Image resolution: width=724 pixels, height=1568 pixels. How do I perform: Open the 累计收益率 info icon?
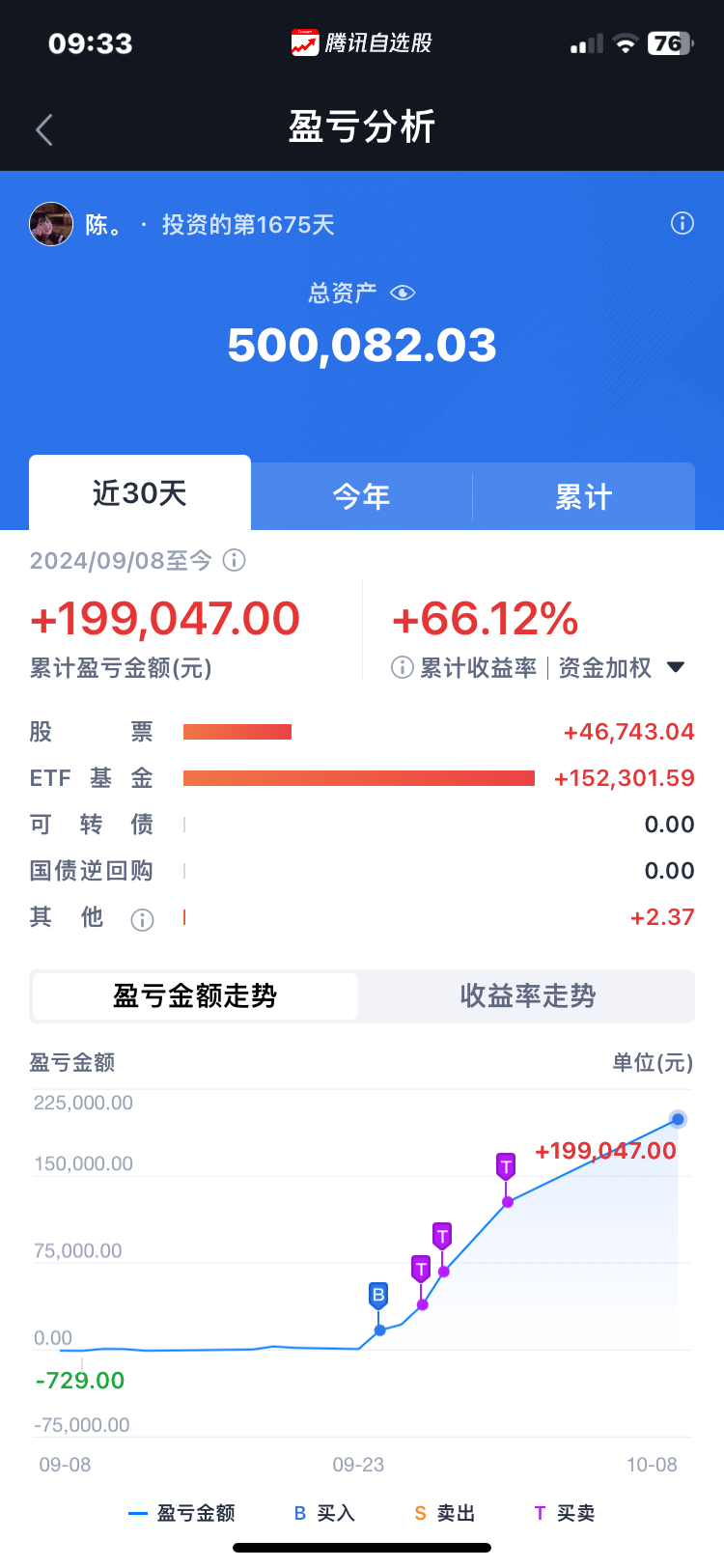click(x=403, y=667)
